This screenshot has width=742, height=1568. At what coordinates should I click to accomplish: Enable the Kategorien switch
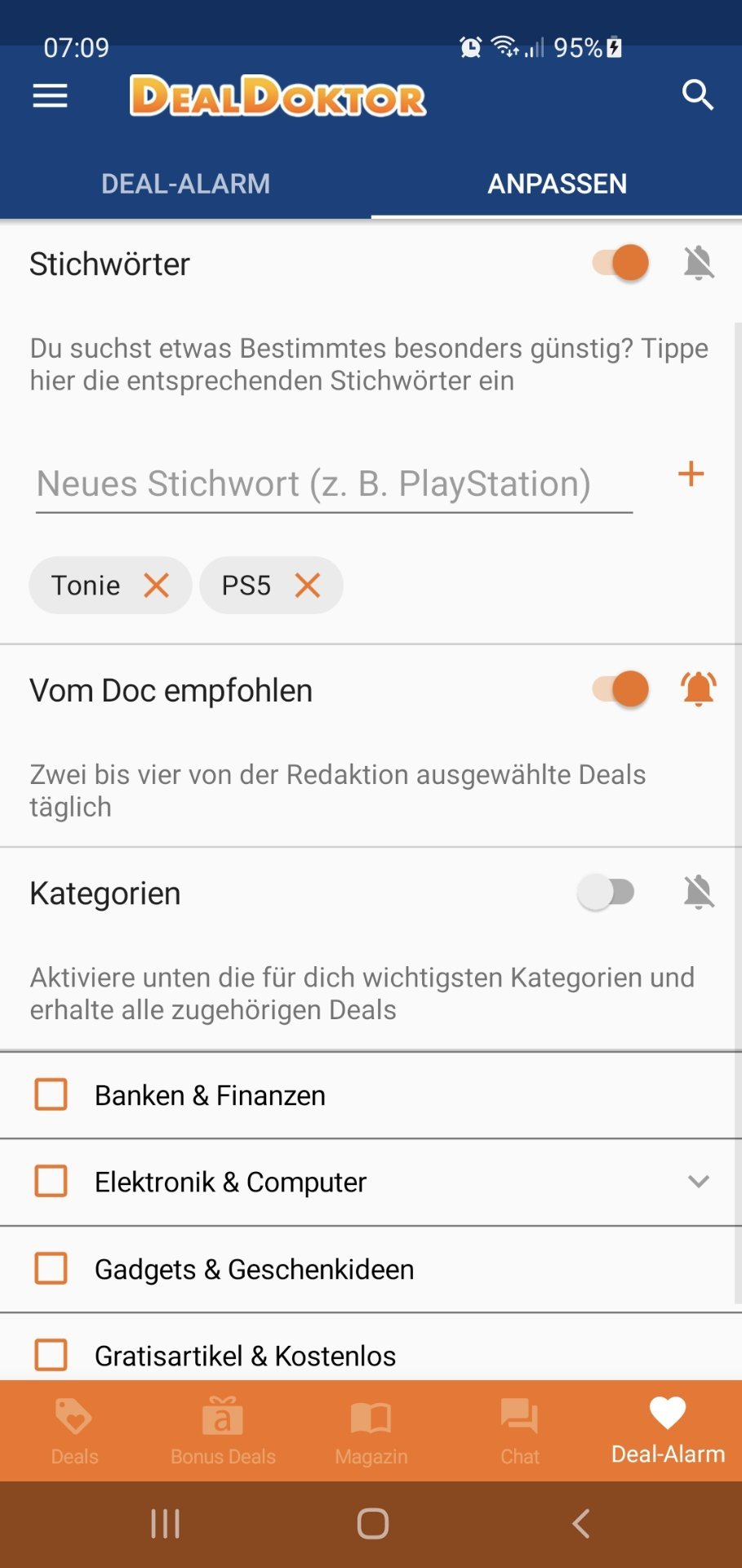coord(606,892)
